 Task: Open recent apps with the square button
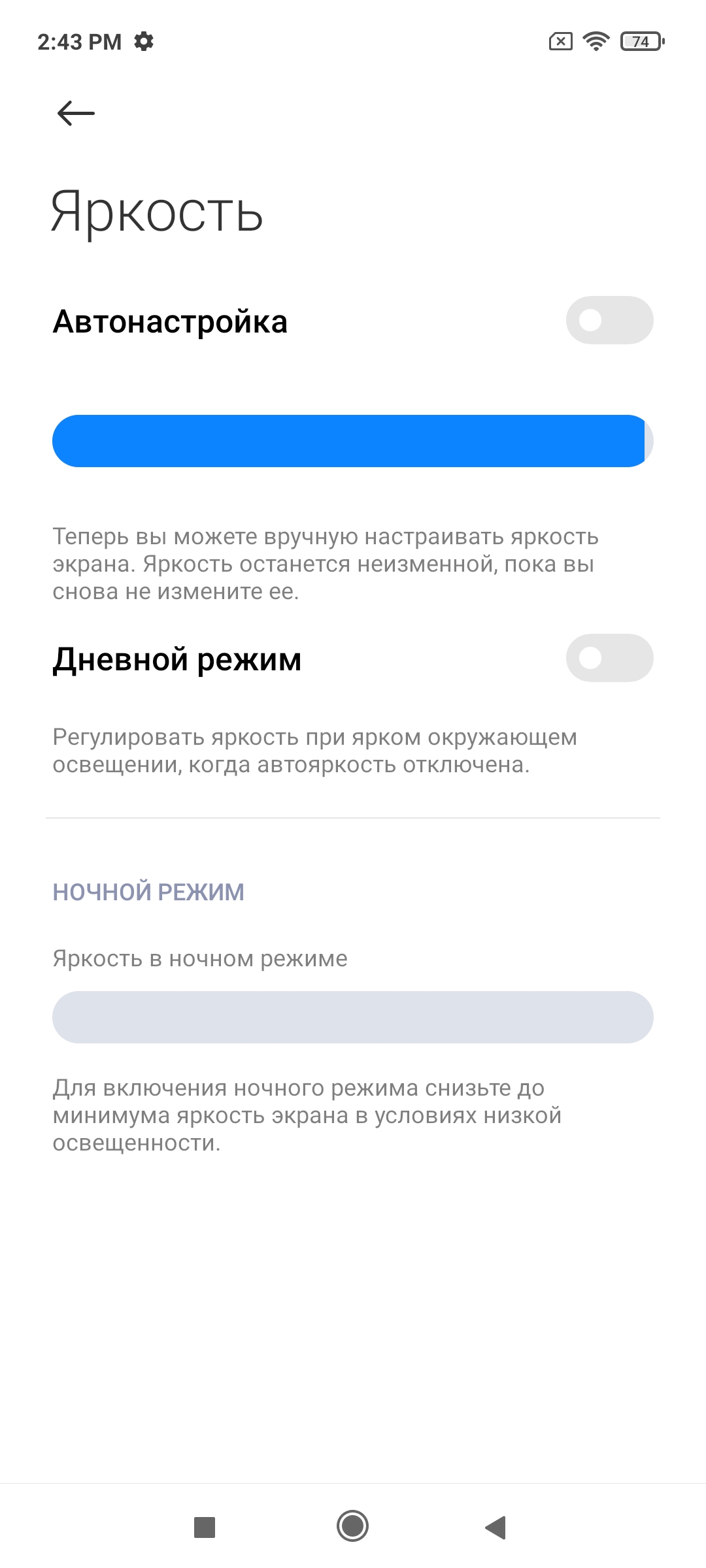coord(205,1527)
